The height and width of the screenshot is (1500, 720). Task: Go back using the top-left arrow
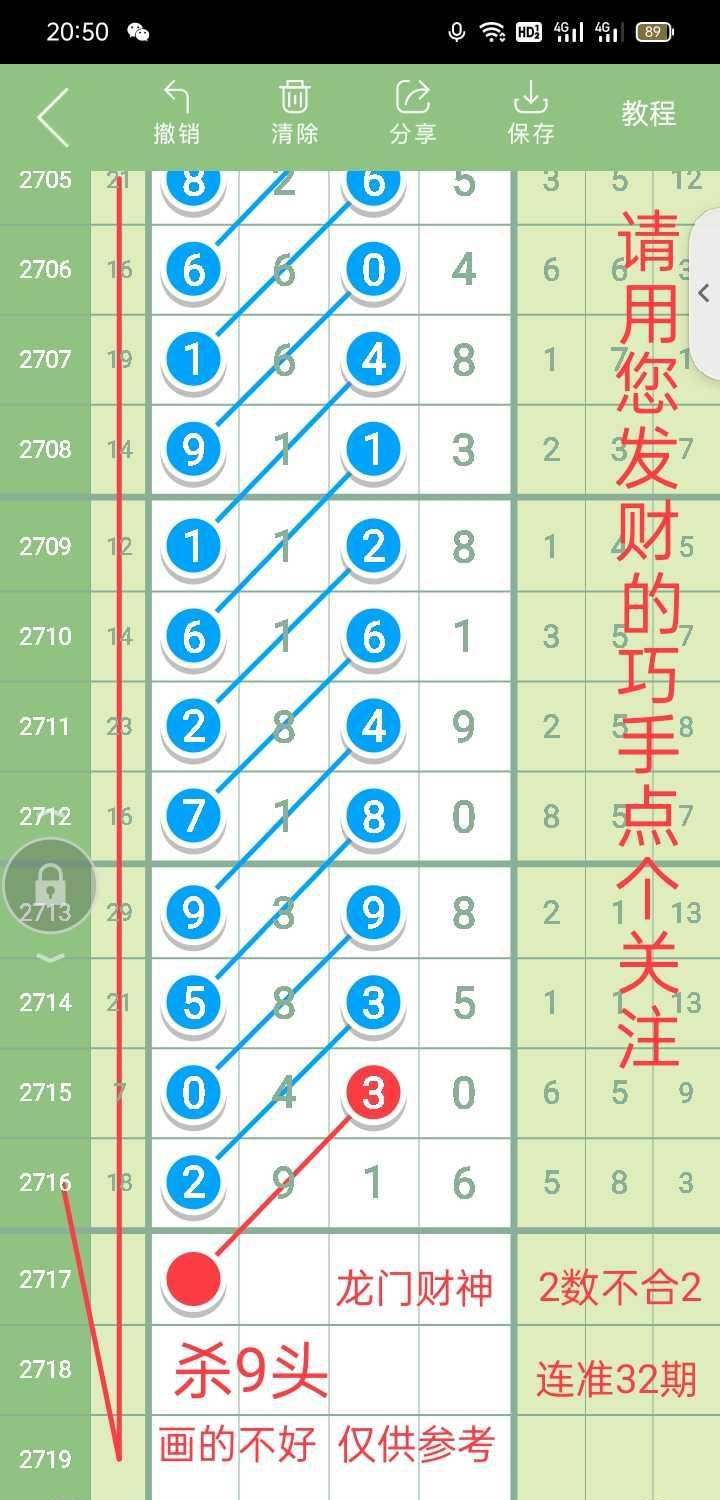[x=53, y=116]
